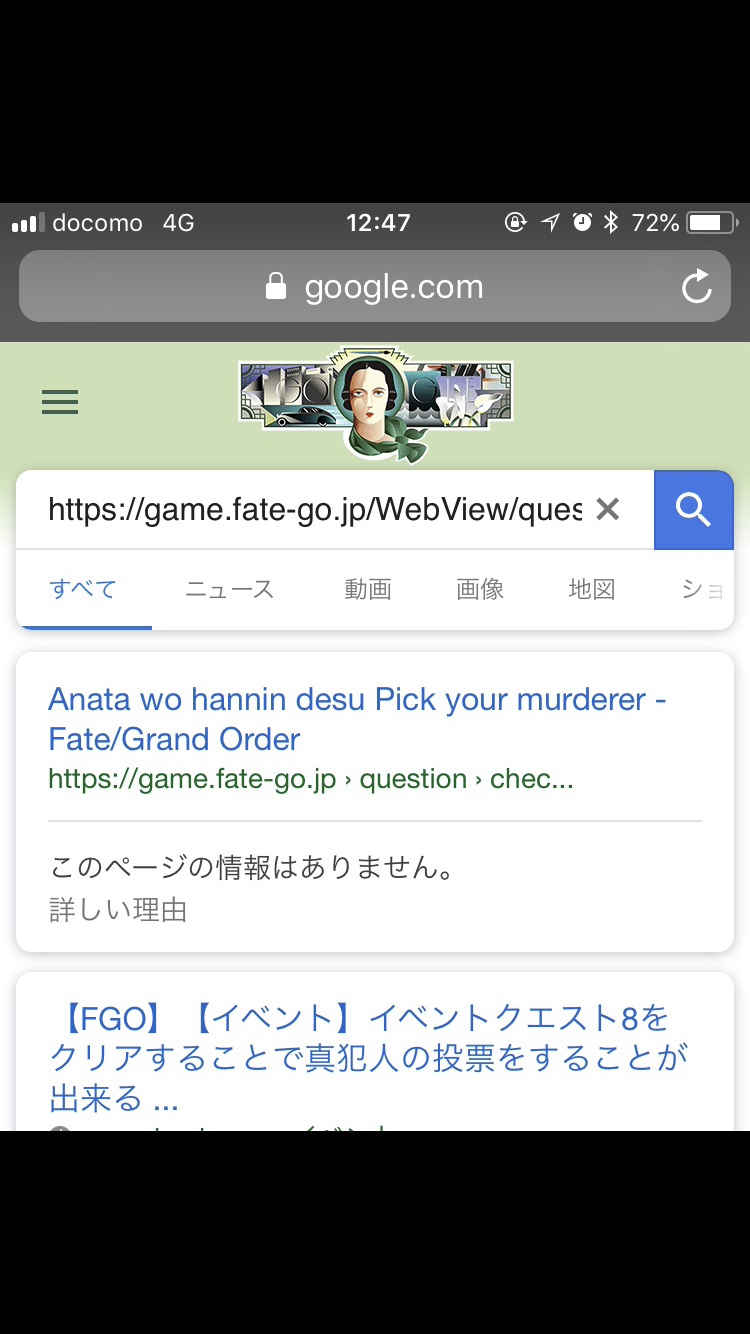Run the search with the magnifier button
This screenshot has height=1334, width=750.
pos(693,510)
